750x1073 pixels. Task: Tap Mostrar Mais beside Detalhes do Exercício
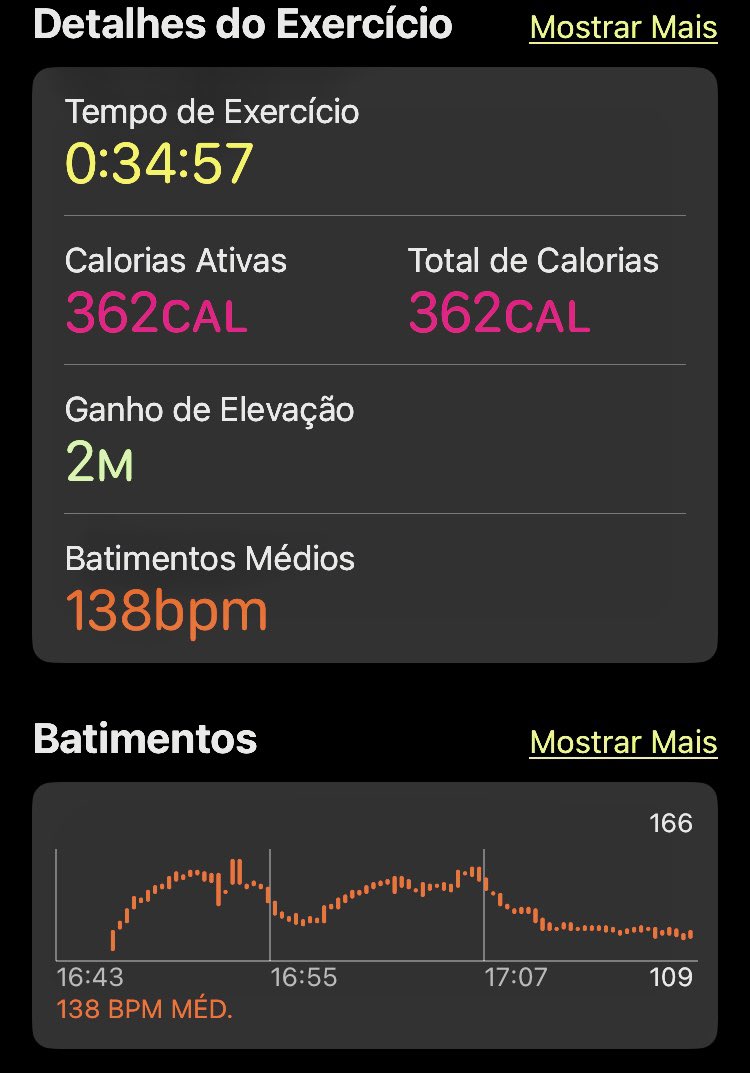click(623, 28)
